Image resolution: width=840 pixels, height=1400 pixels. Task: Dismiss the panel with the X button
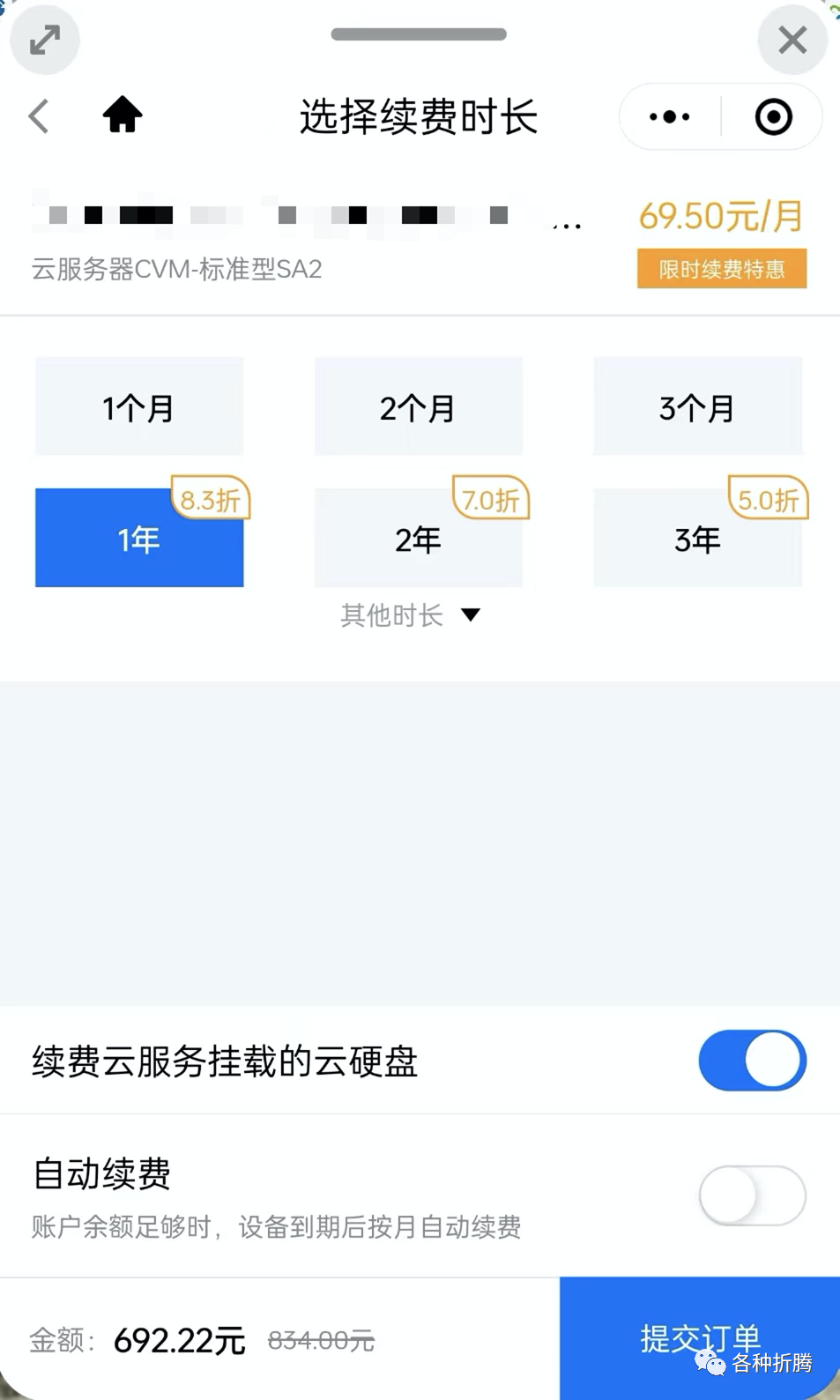tap(792, 40)
